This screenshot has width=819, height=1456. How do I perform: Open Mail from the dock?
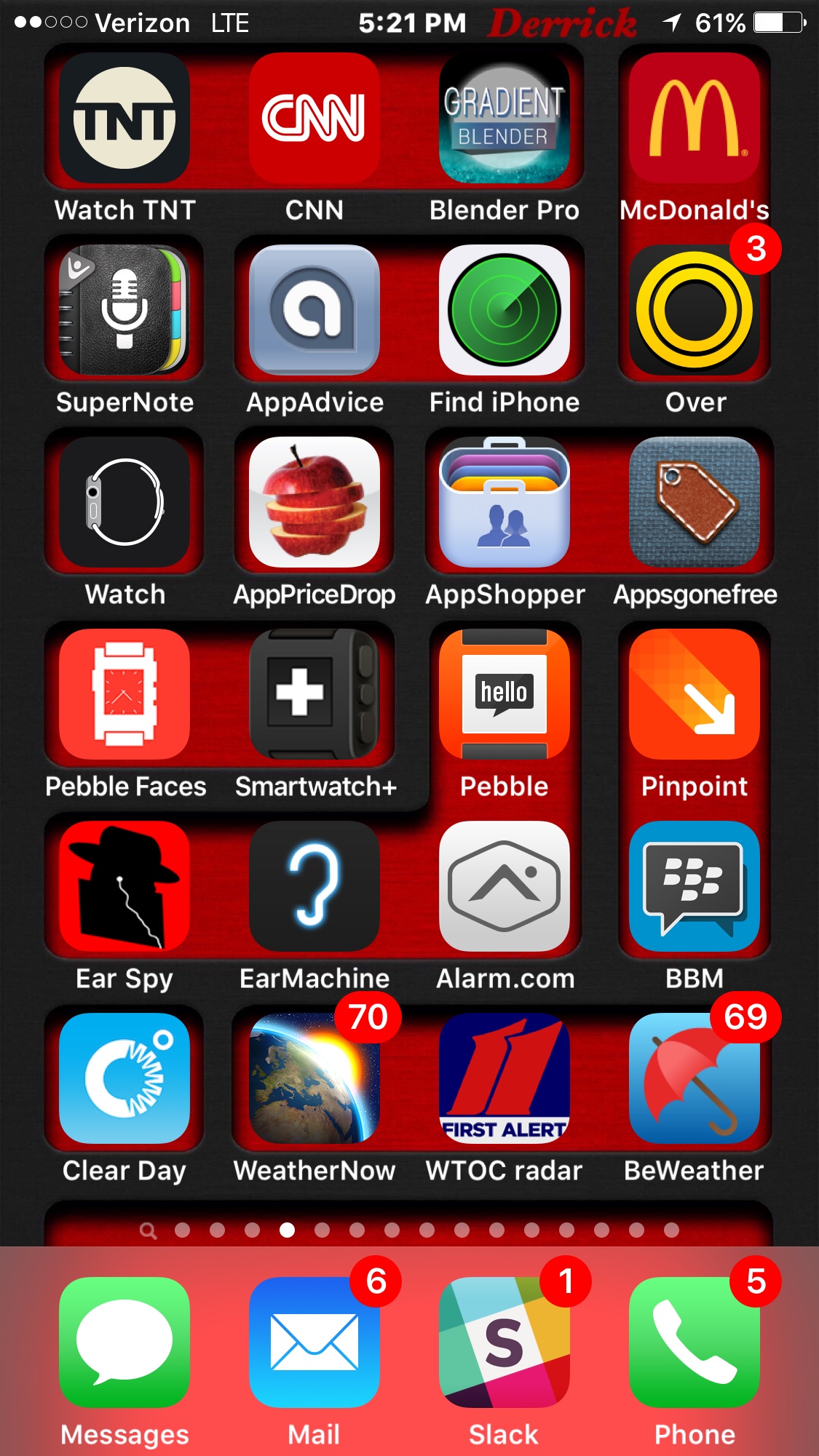pyautogui.click(x=314, y=1342)
